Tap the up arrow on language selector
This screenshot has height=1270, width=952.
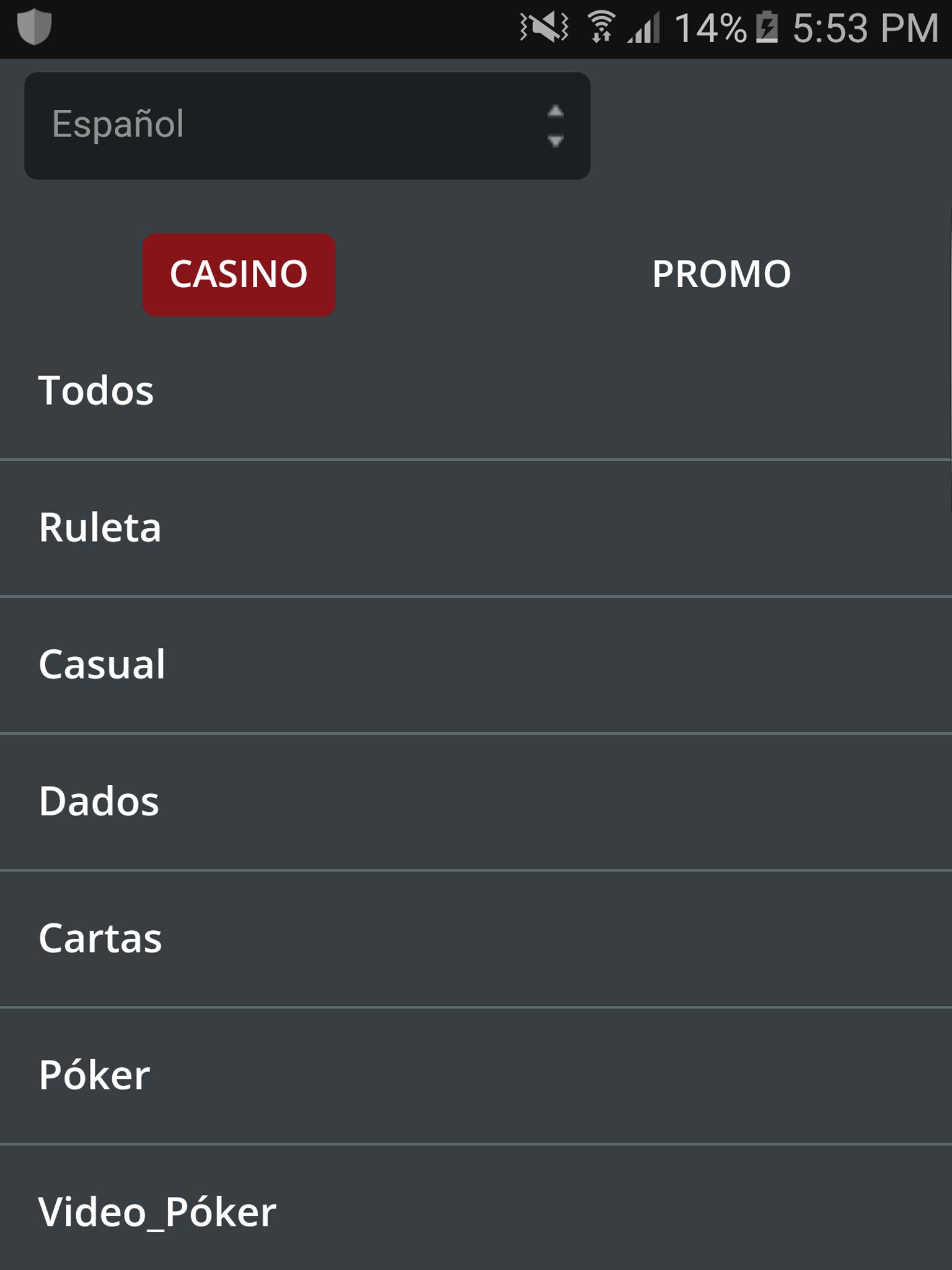[555, 112]
